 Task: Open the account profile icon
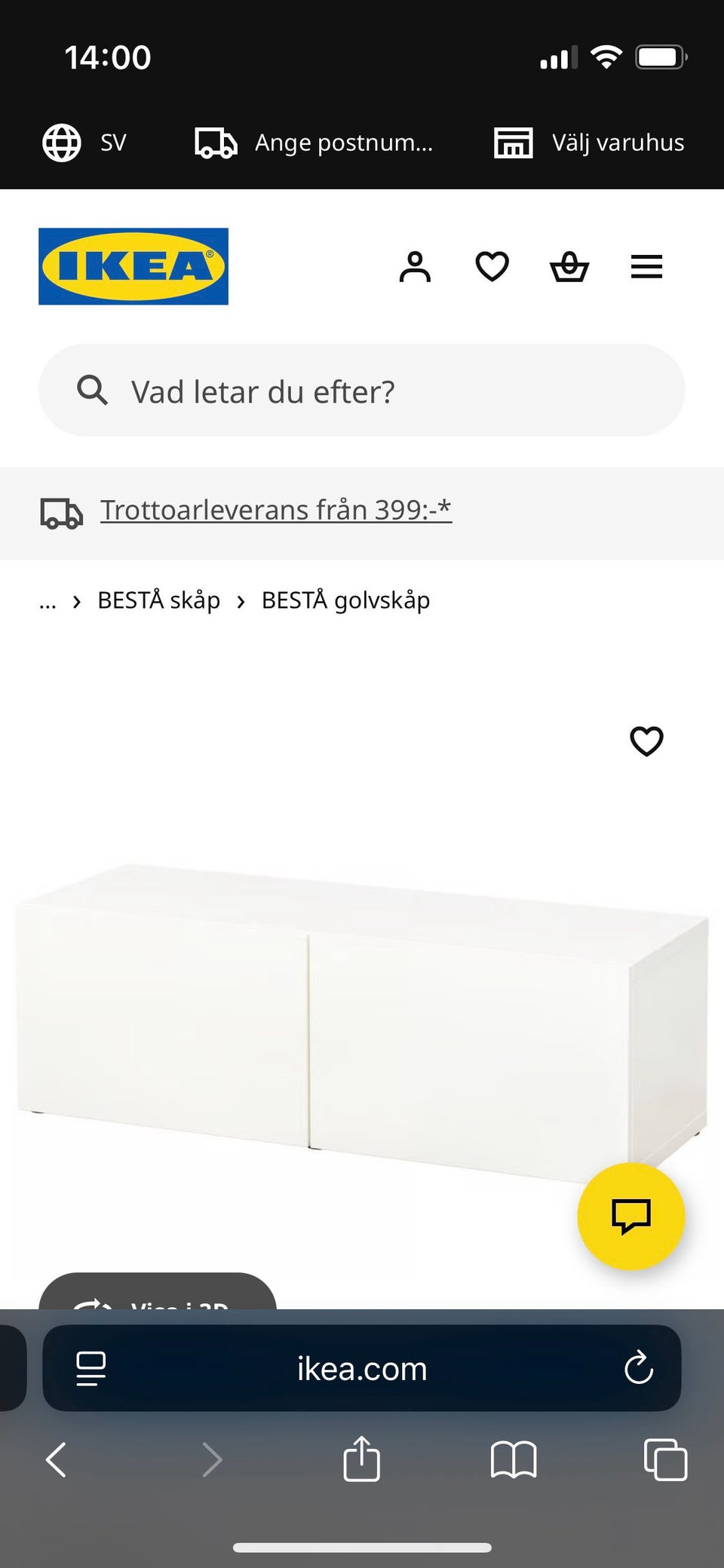415,267
